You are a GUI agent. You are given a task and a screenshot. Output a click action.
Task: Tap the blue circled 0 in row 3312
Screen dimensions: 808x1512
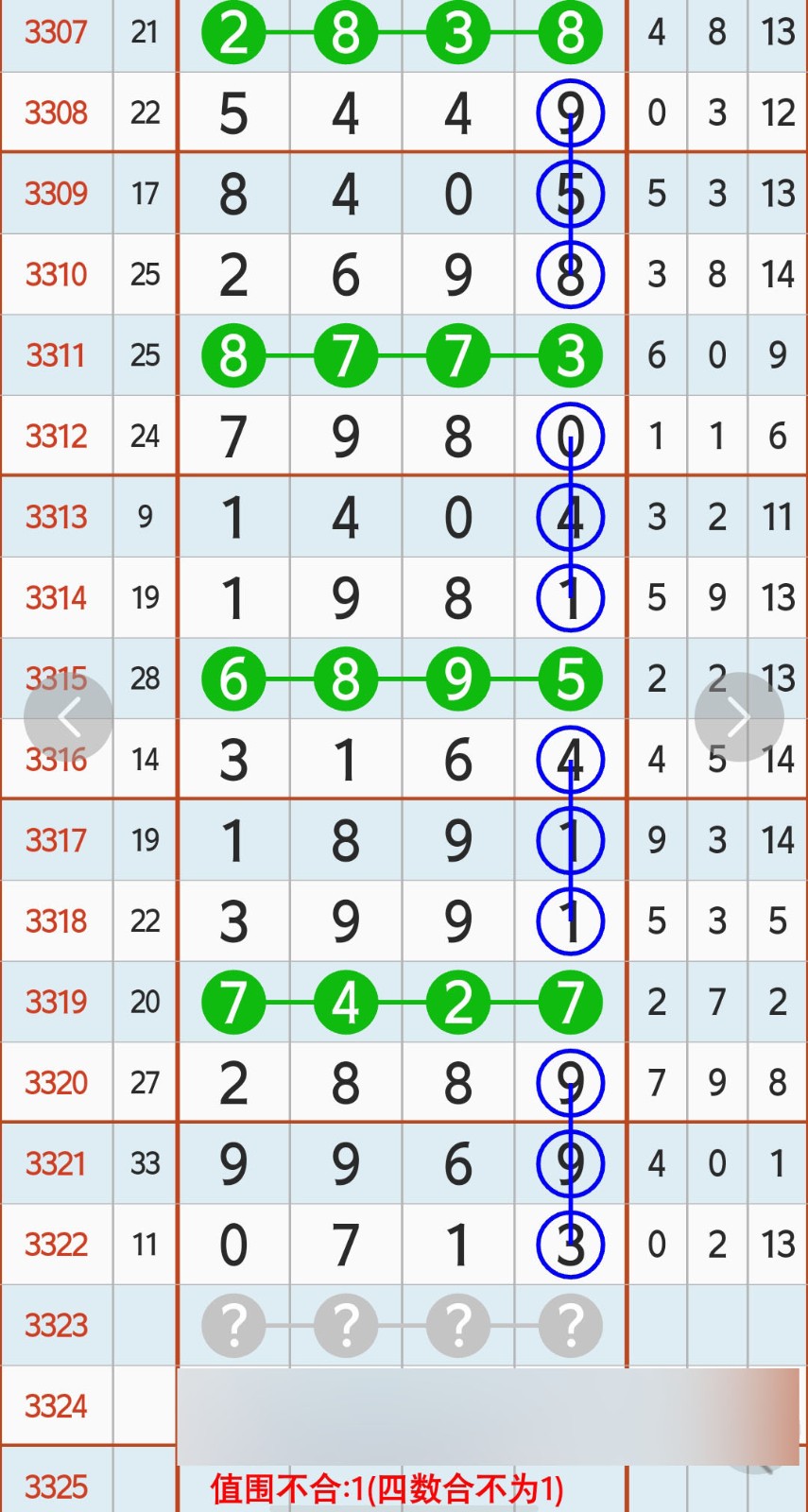point(570,436)
